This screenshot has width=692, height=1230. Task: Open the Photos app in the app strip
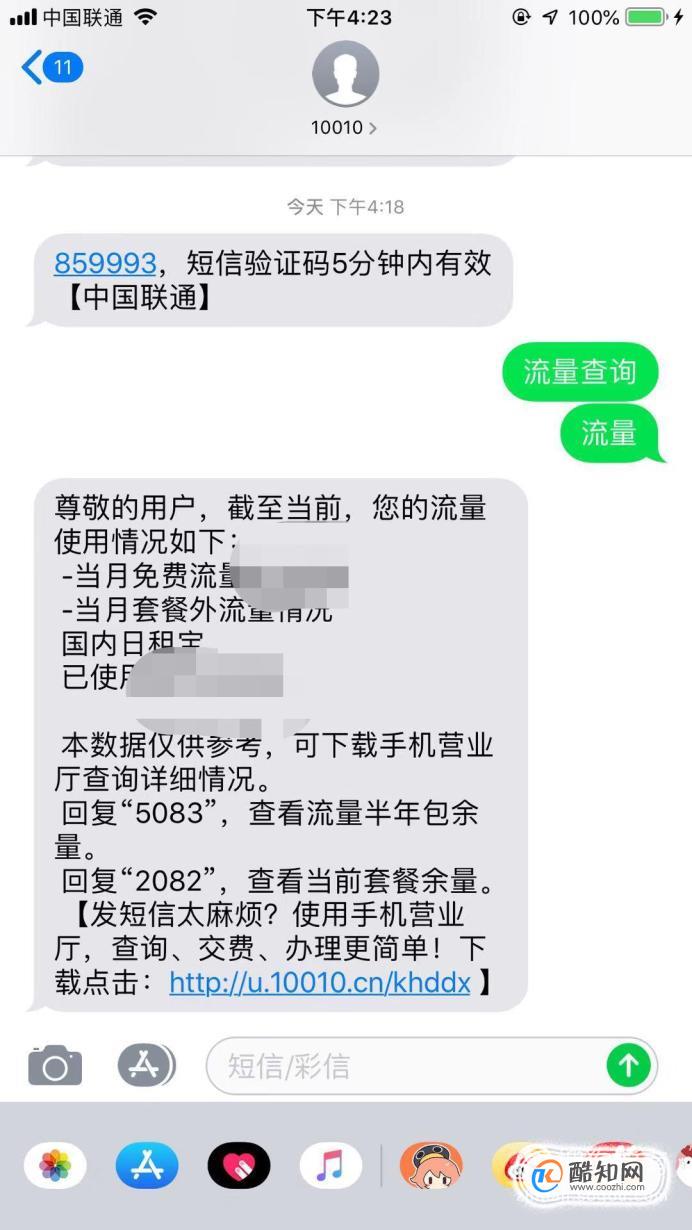(x=55, y=1165)
